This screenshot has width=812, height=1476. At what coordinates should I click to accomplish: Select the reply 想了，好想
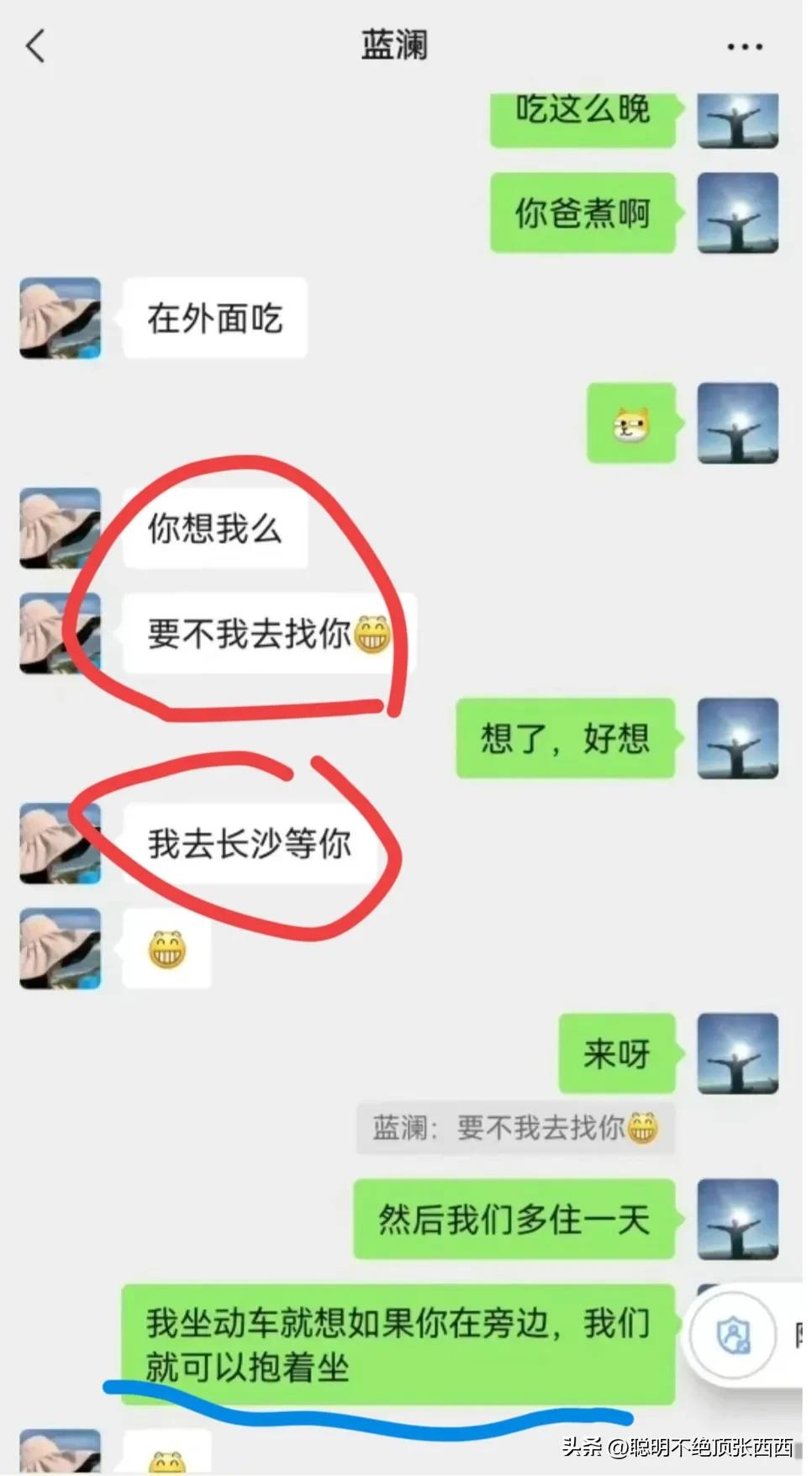tap(565, 738)
